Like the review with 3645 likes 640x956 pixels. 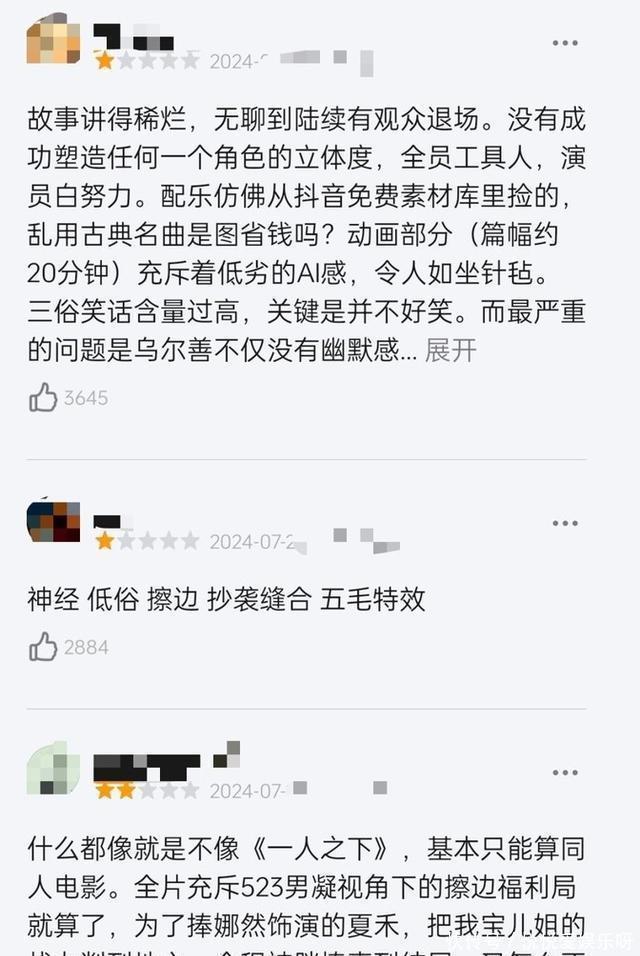point(44,398)
